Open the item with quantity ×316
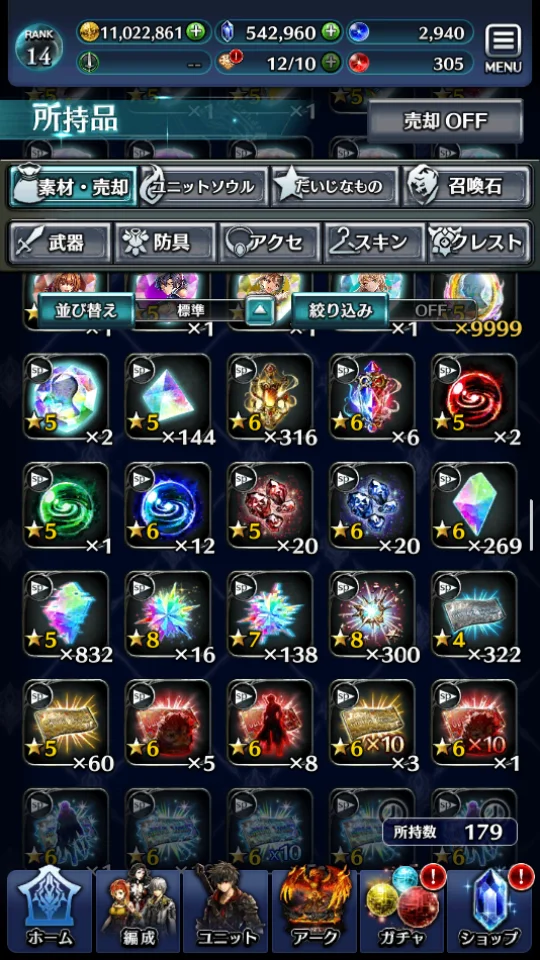 click(x=270, y=397)
